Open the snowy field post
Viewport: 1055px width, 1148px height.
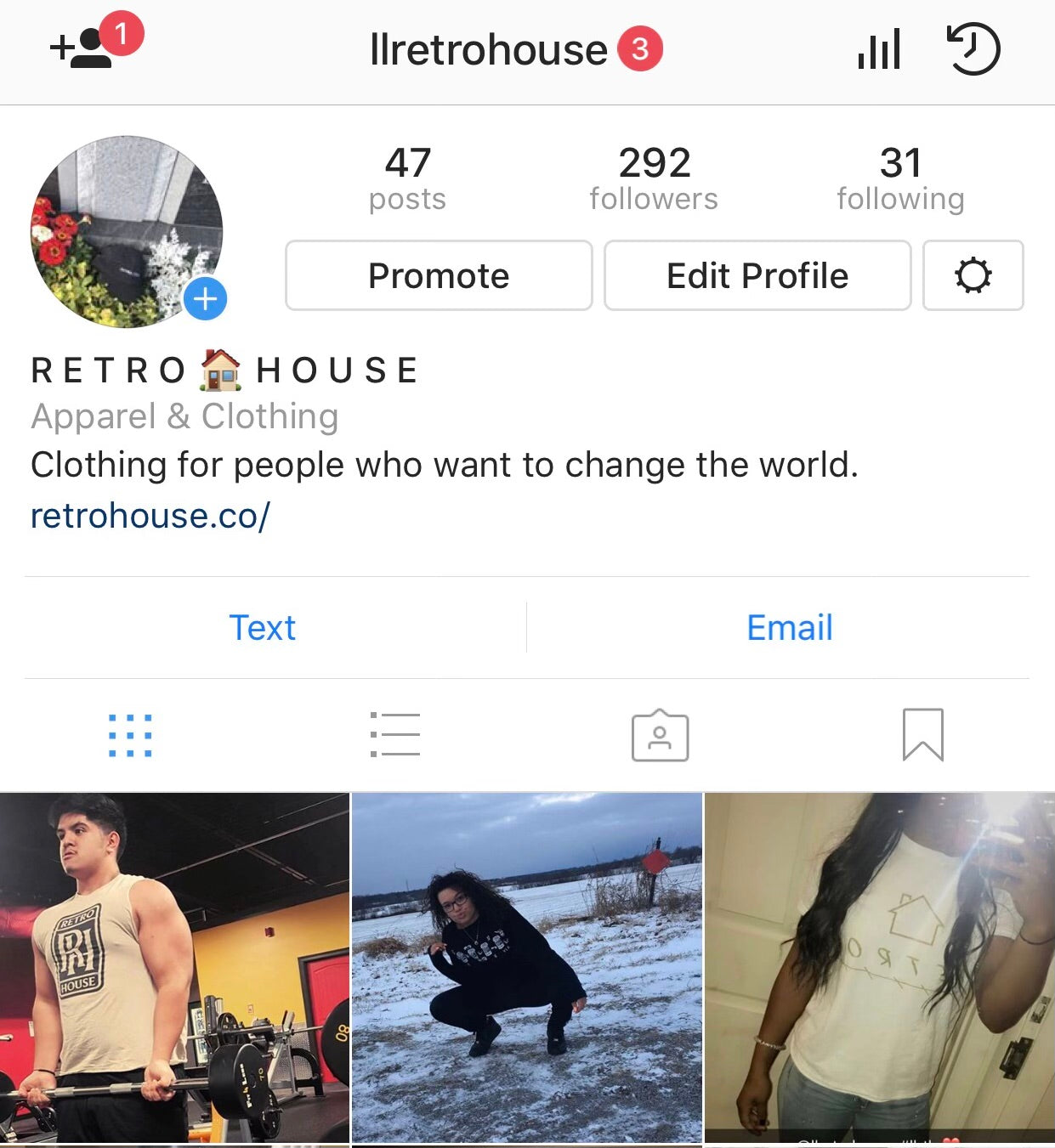click(x=527, y=967)
